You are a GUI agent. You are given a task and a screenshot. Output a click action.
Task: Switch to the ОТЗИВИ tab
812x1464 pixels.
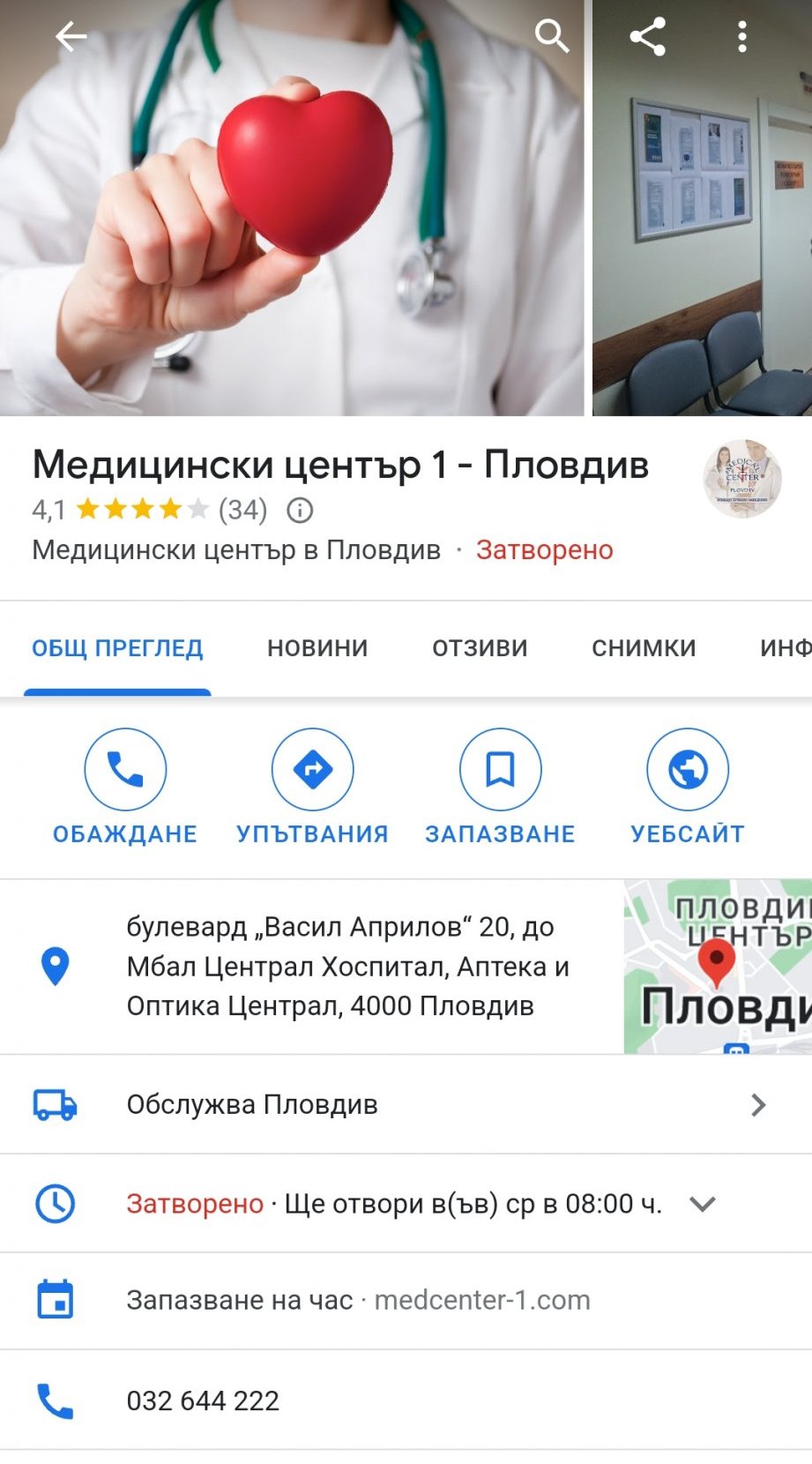click(480, 648)
